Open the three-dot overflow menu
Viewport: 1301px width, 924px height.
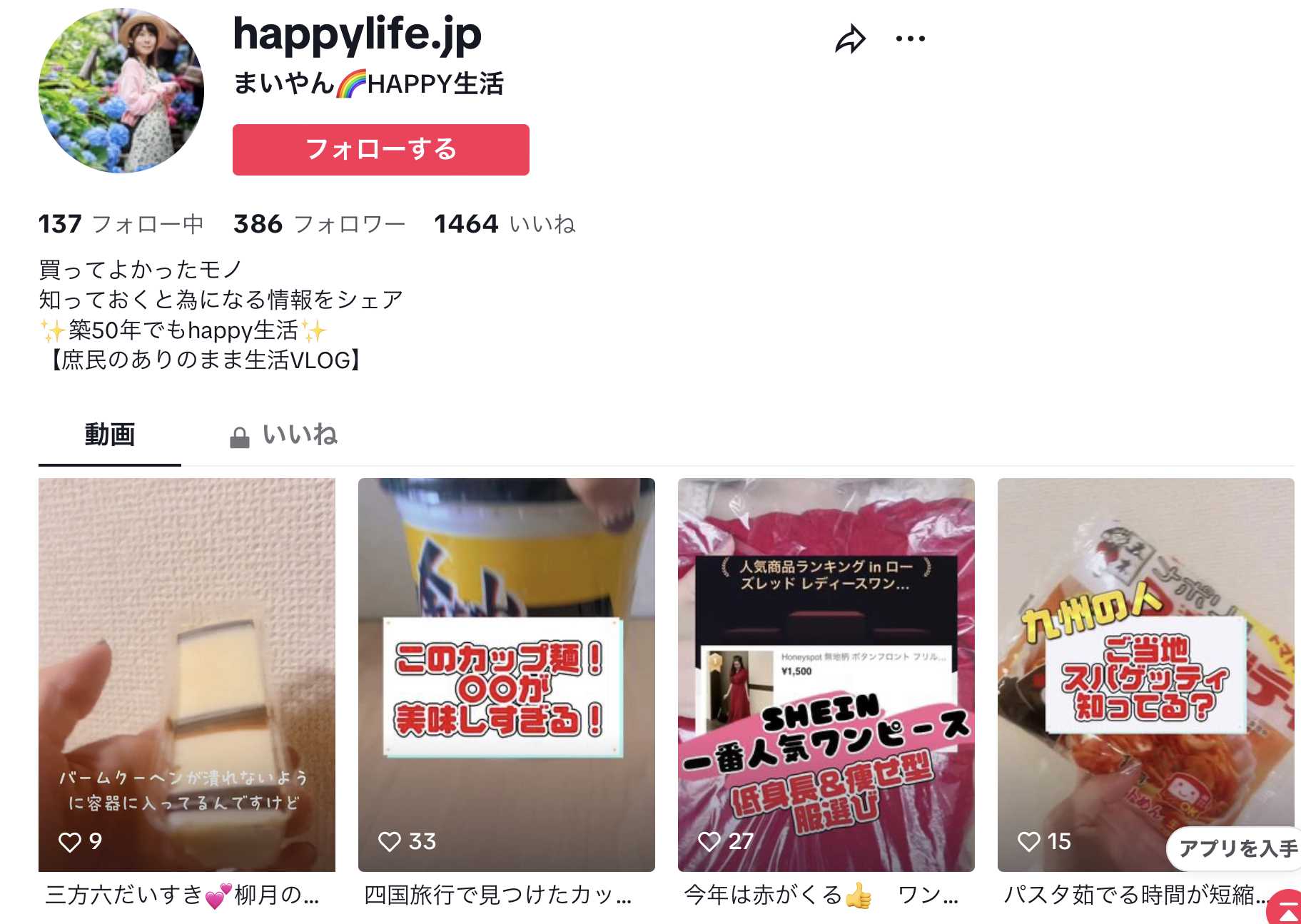pyautogui.click(x=910, y=39)
